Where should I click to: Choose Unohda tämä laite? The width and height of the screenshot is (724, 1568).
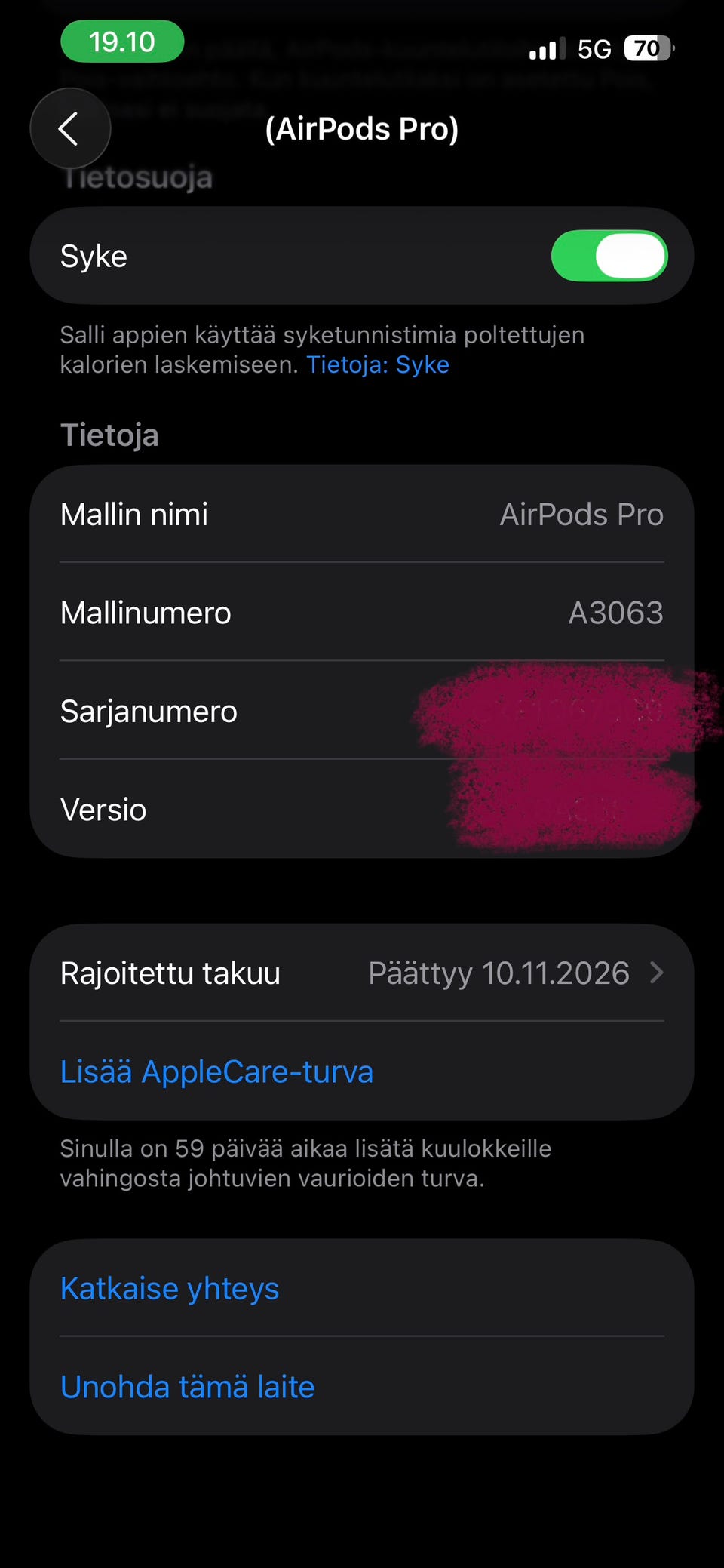pyautogui.click(x=187, y=1387)
